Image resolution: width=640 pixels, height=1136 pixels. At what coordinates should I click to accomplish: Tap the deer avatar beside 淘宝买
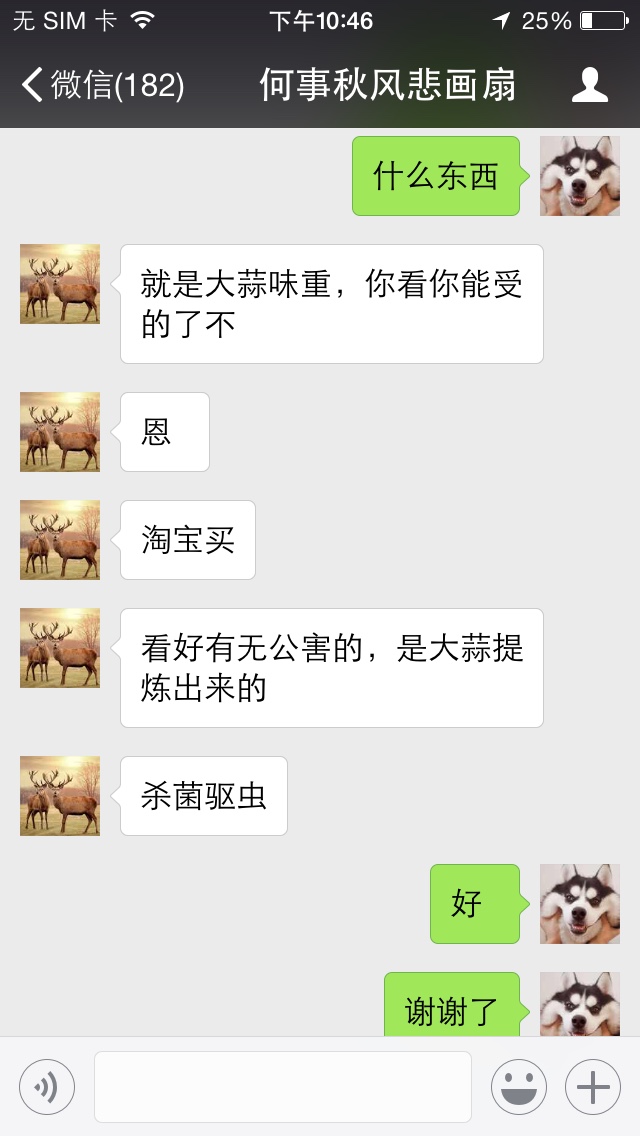[x=60, y=540]
